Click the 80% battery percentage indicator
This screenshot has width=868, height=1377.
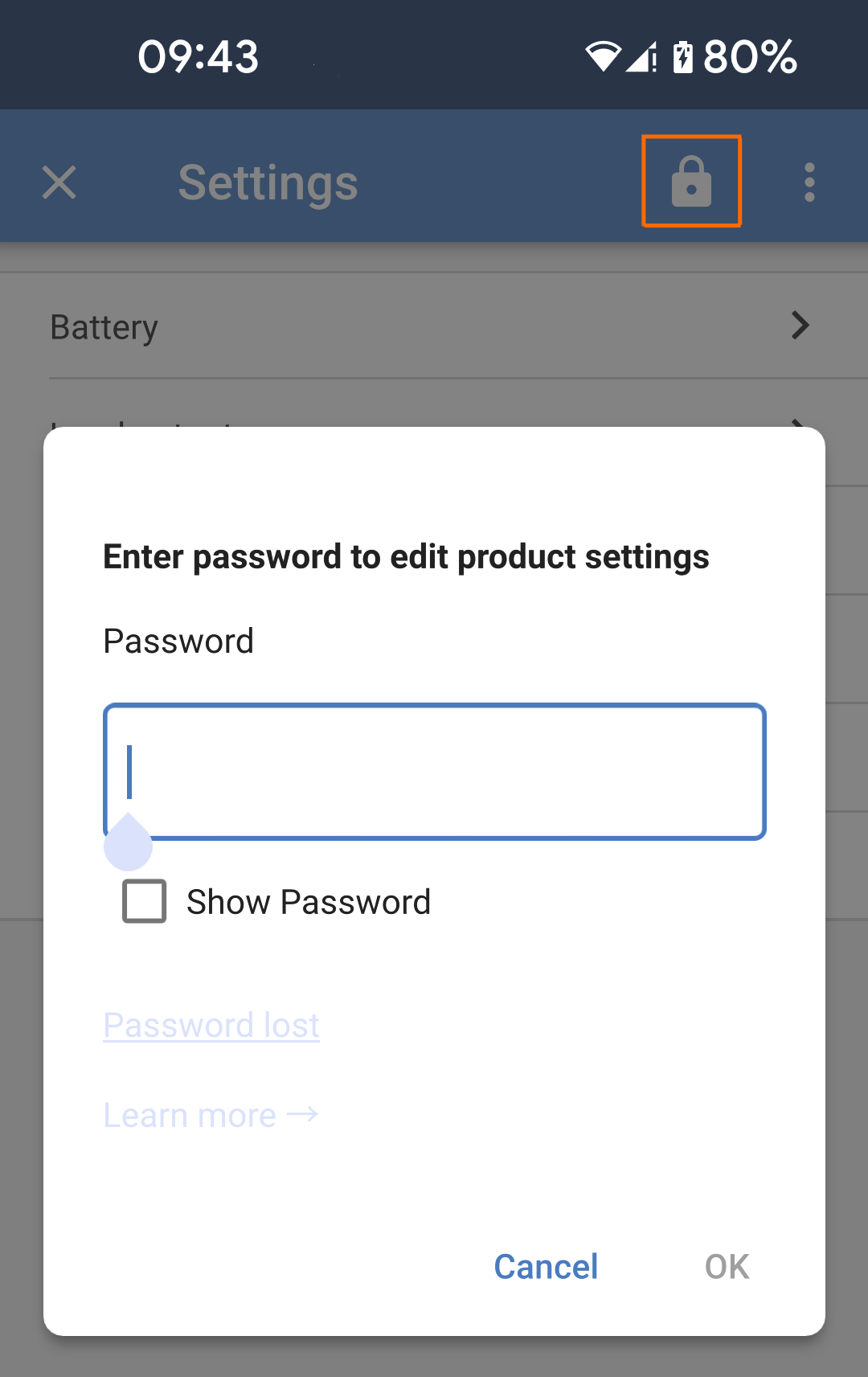(x=746, y=56)
